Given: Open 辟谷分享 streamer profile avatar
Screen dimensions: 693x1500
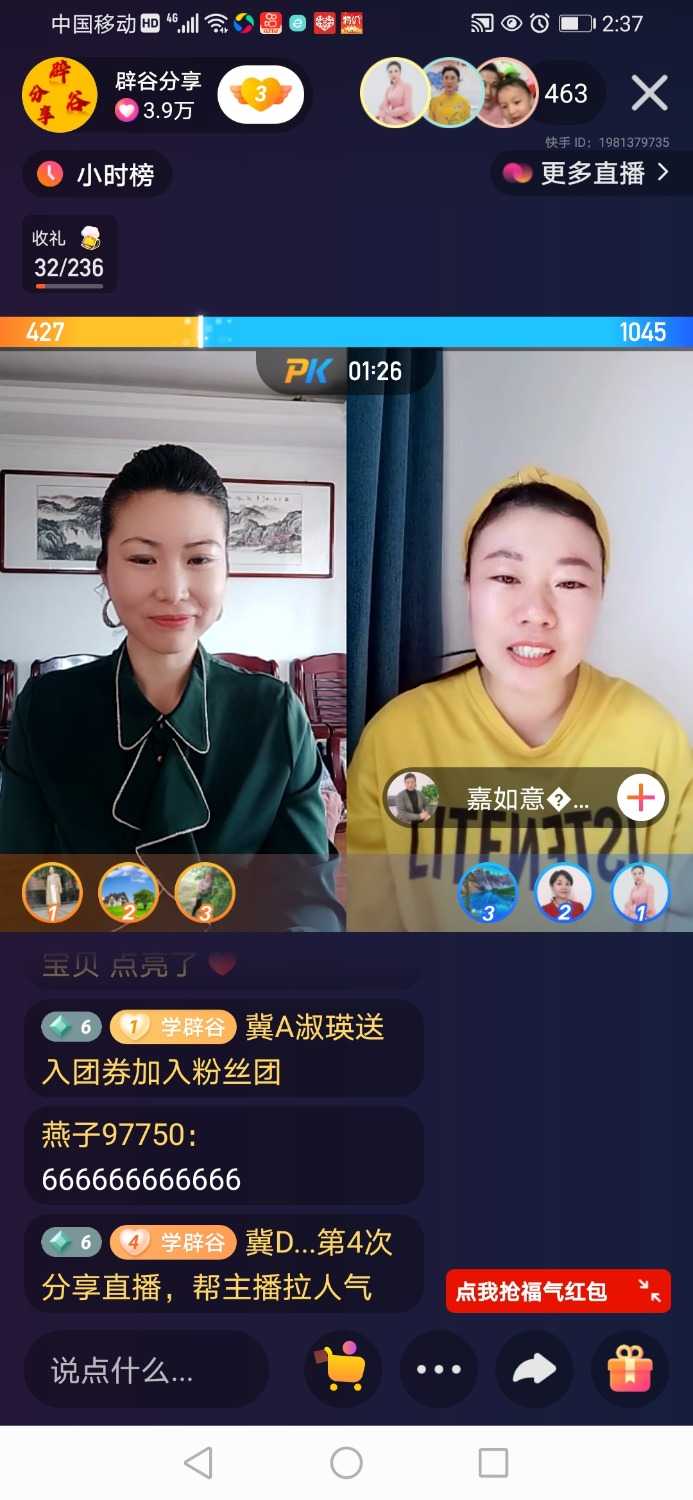Looking at the screenshot, I should [60, 95].
